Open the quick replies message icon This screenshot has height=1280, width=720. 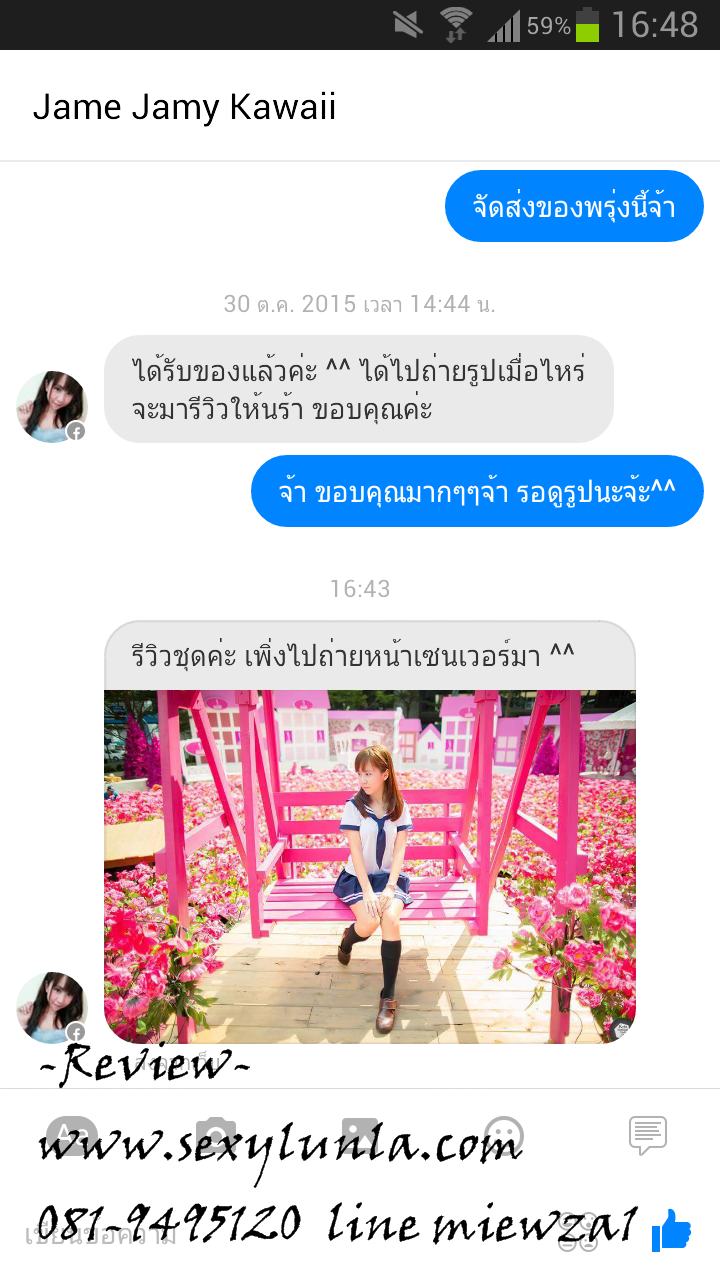[647, 1135]
